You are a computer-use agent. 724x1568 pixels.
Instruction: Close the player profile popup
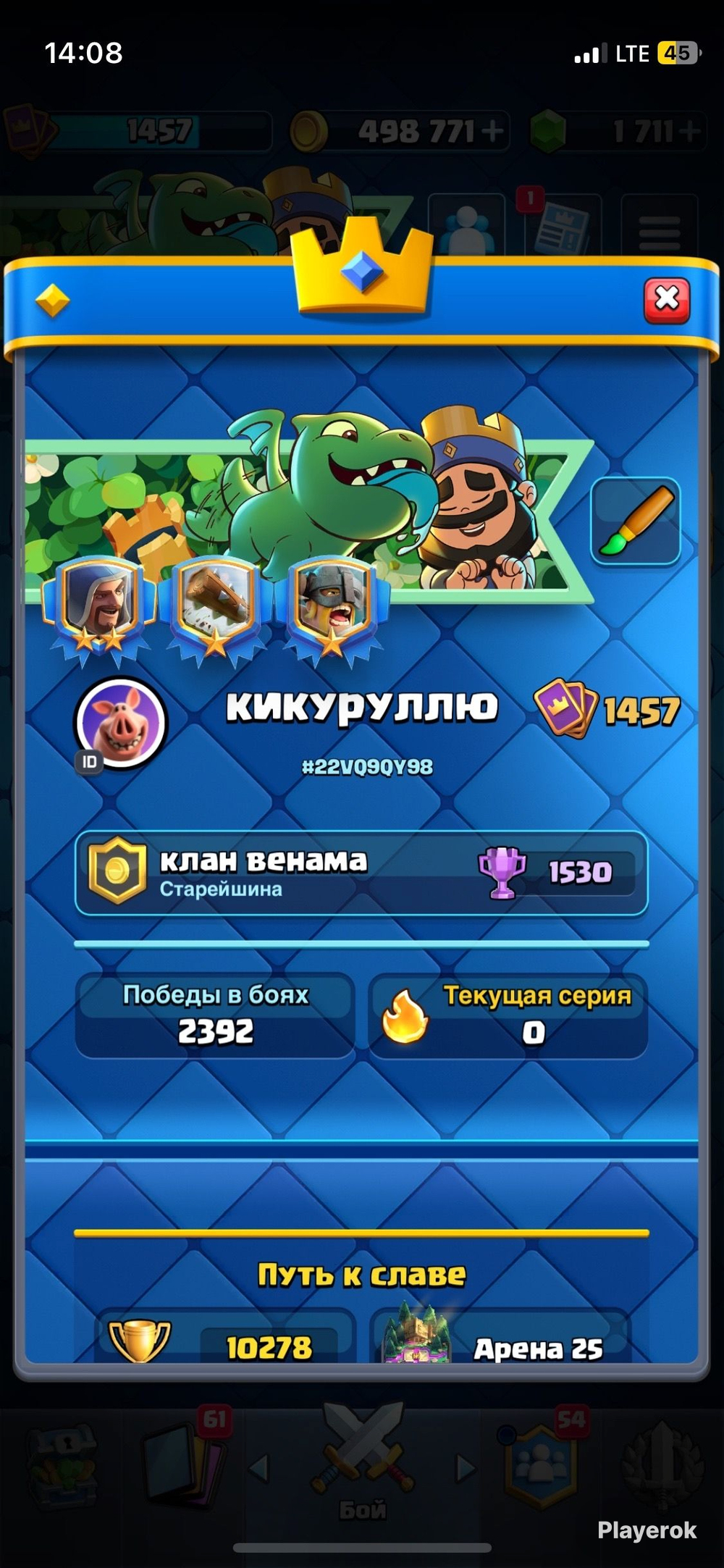[667, 299]
